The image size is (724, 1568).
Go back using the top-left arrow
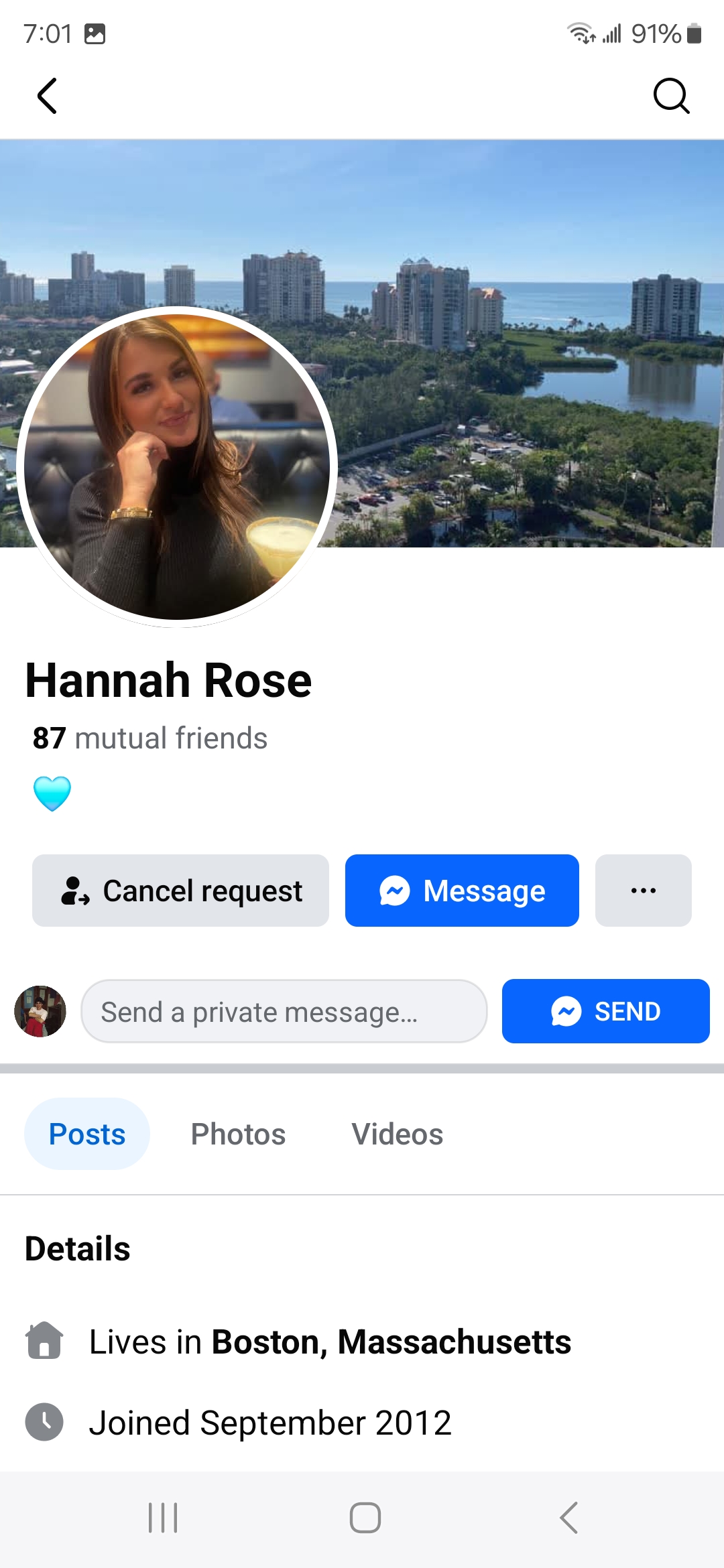tap(47, 96)
